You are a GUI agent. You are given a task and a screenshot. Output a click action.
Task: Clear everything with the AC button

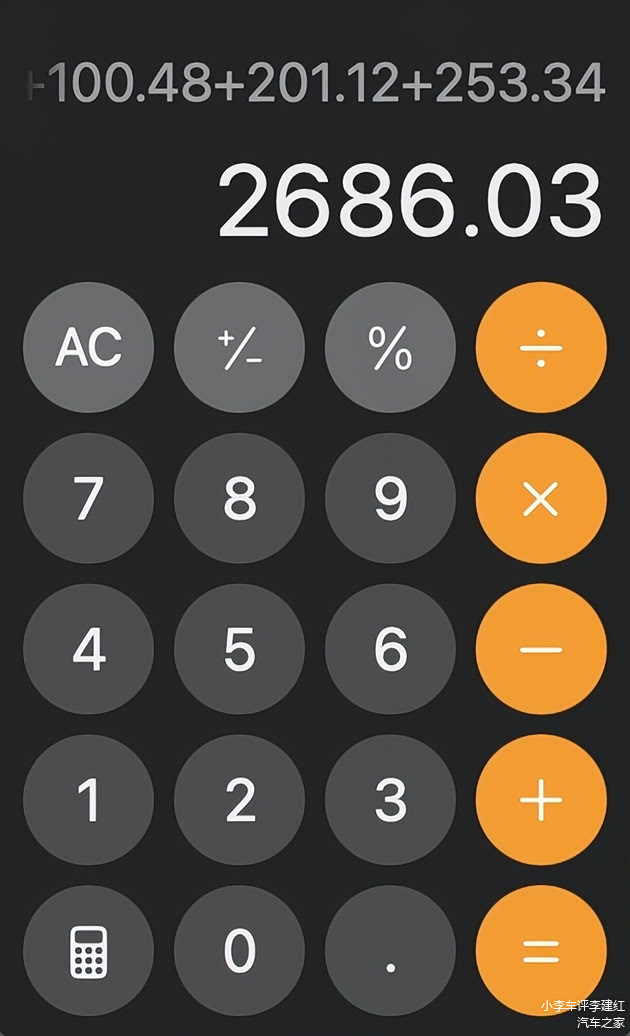[88, 347]
